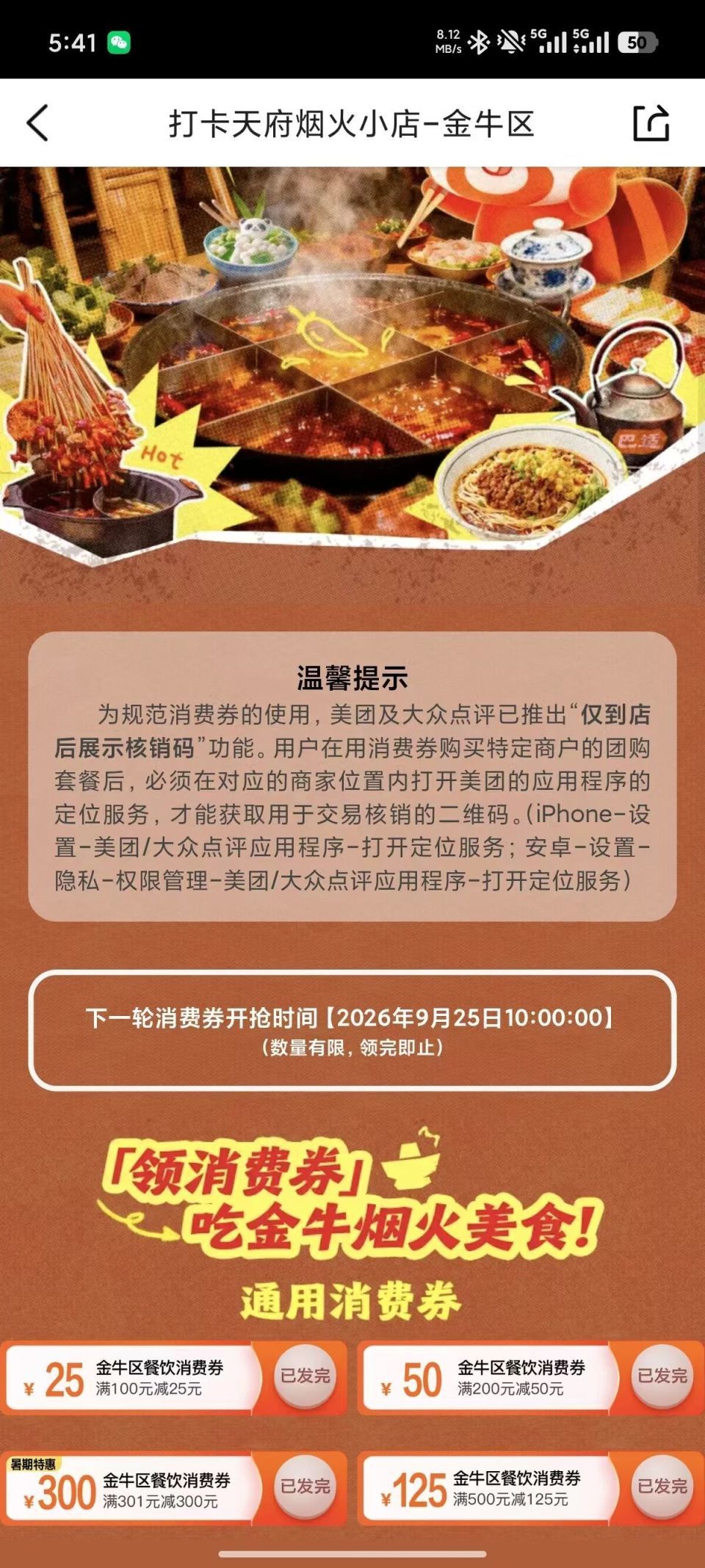Viewport: 705px width, 1568px height.
Task: Tap 已发完 on the ¥300 coupon
Action: [x=305, y=1487]
